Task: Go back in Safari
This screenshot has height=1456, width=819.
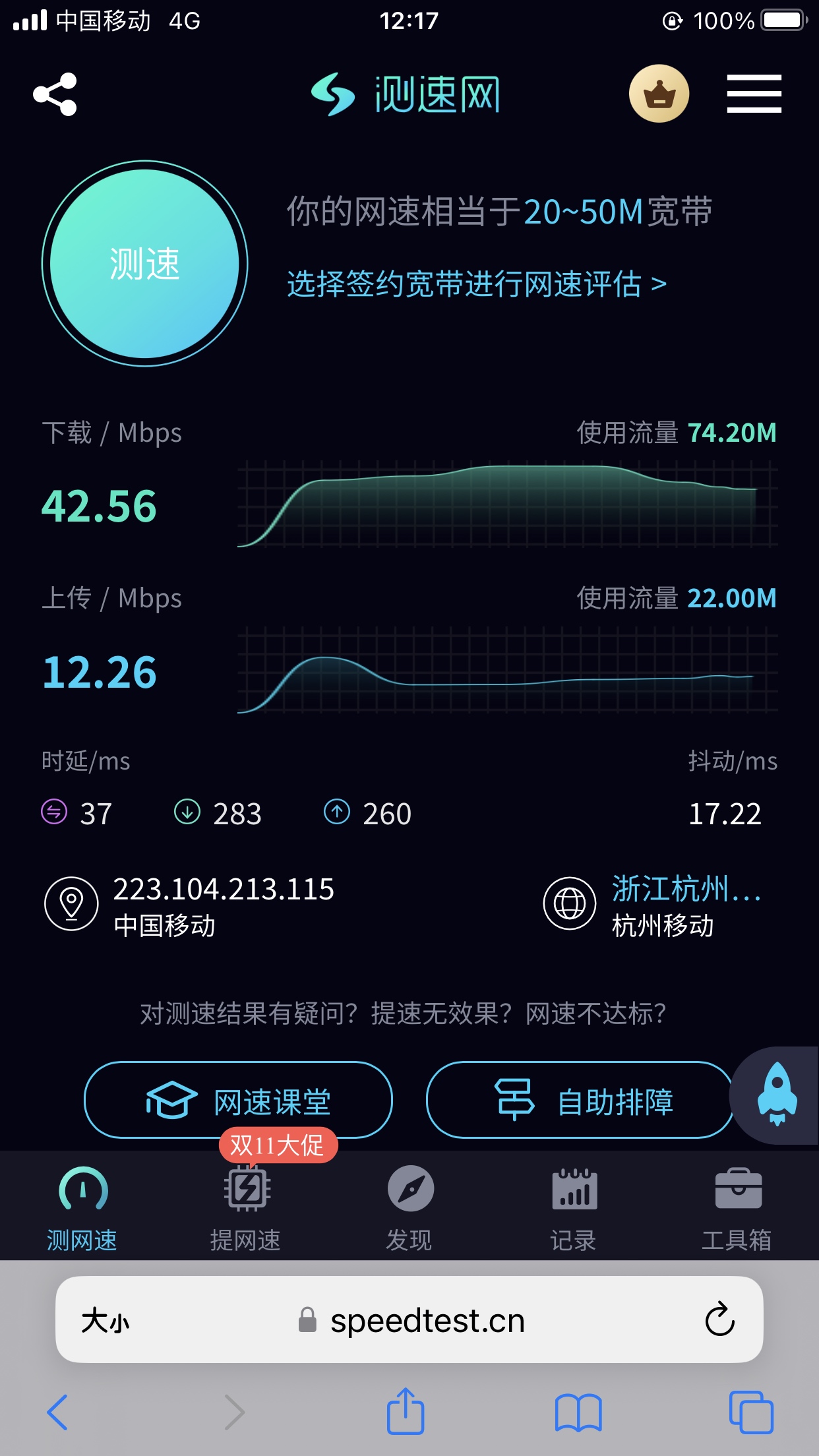Action: (x=57, y=1412)
